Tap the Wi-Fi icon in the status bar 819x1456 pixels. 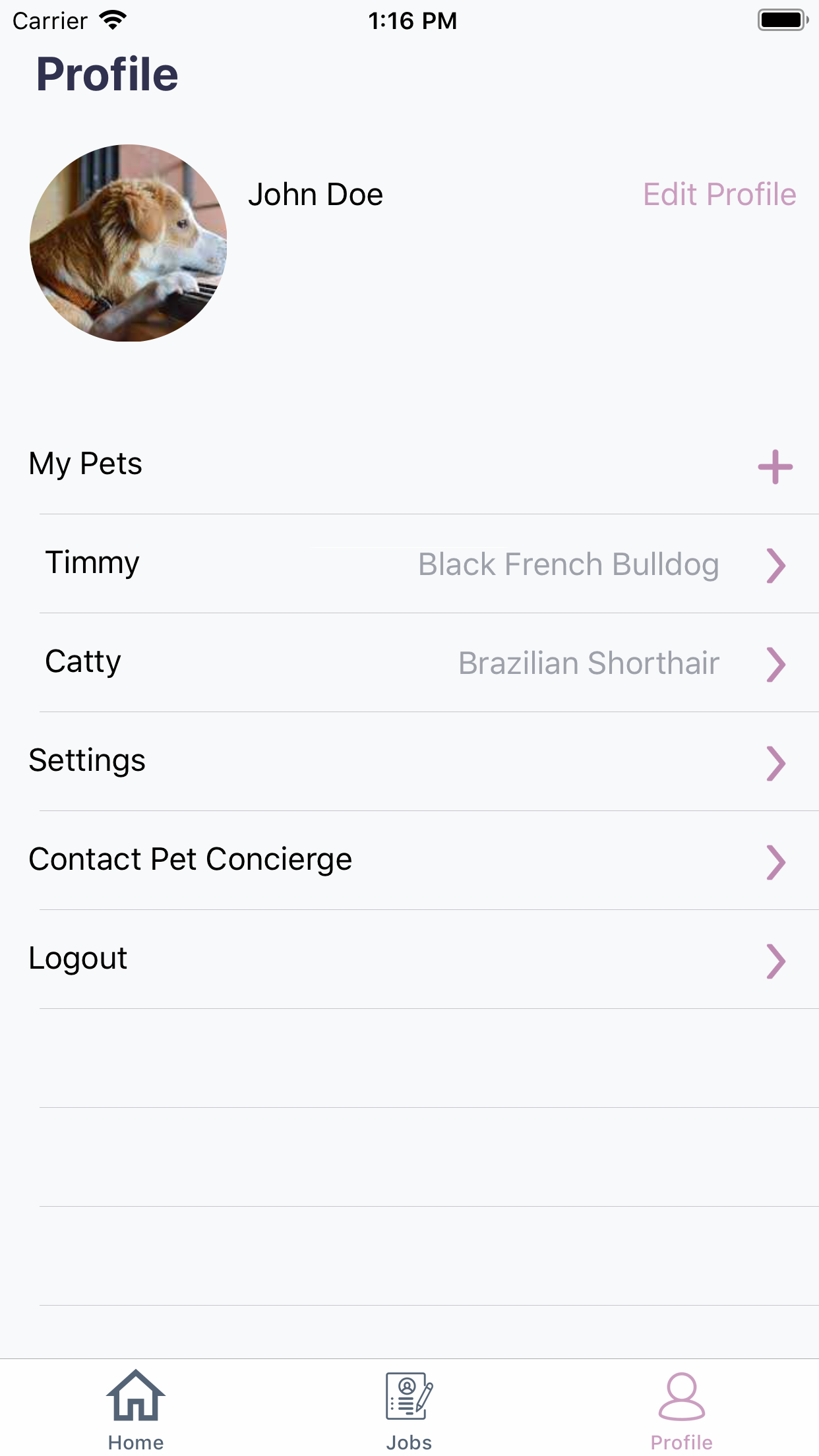coord(113,20)
